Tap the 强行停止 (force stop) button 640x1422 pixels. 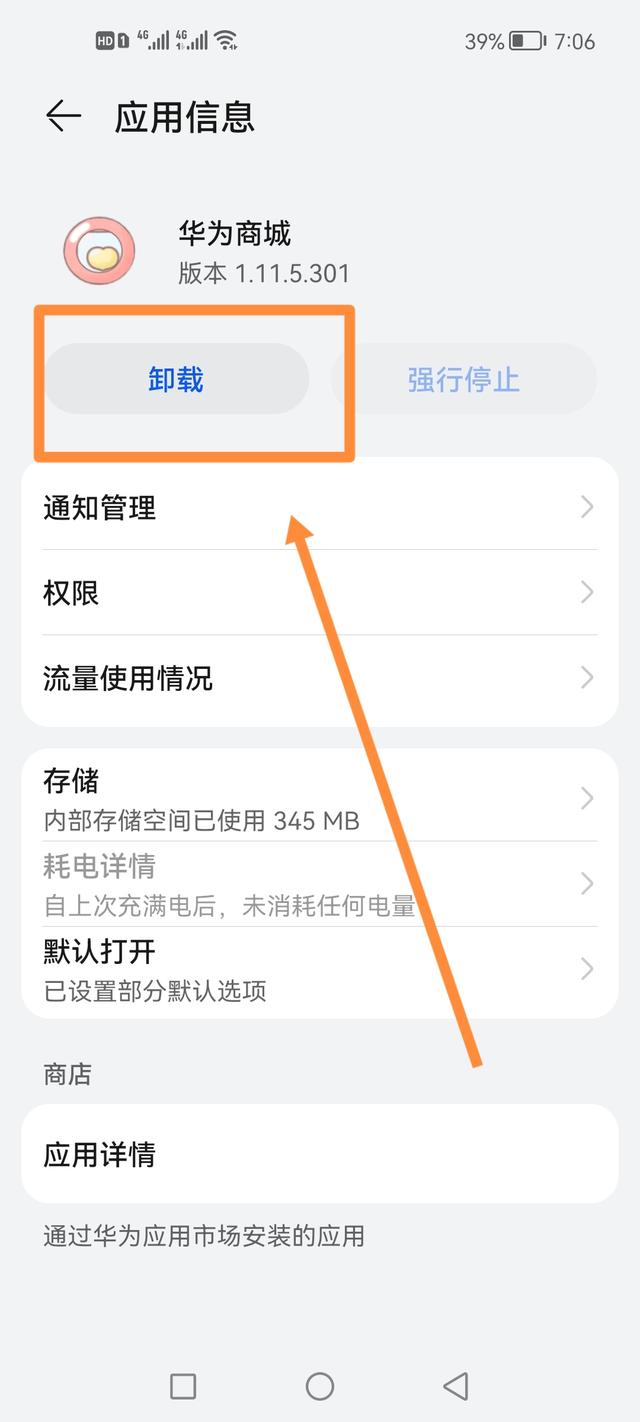point(463,379)
